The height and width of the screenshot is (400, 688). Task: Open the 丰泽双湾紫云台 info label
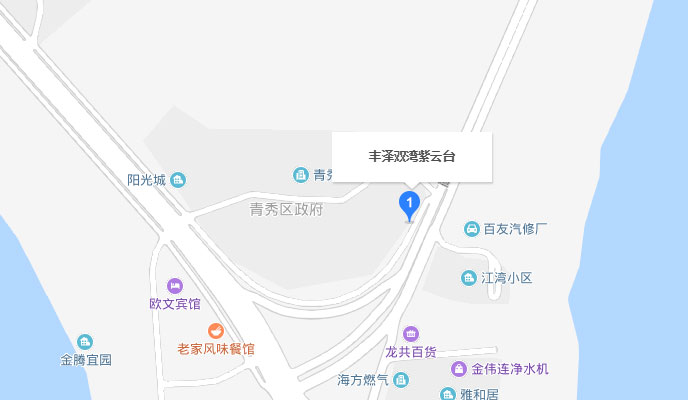click(x=412, y=157)
